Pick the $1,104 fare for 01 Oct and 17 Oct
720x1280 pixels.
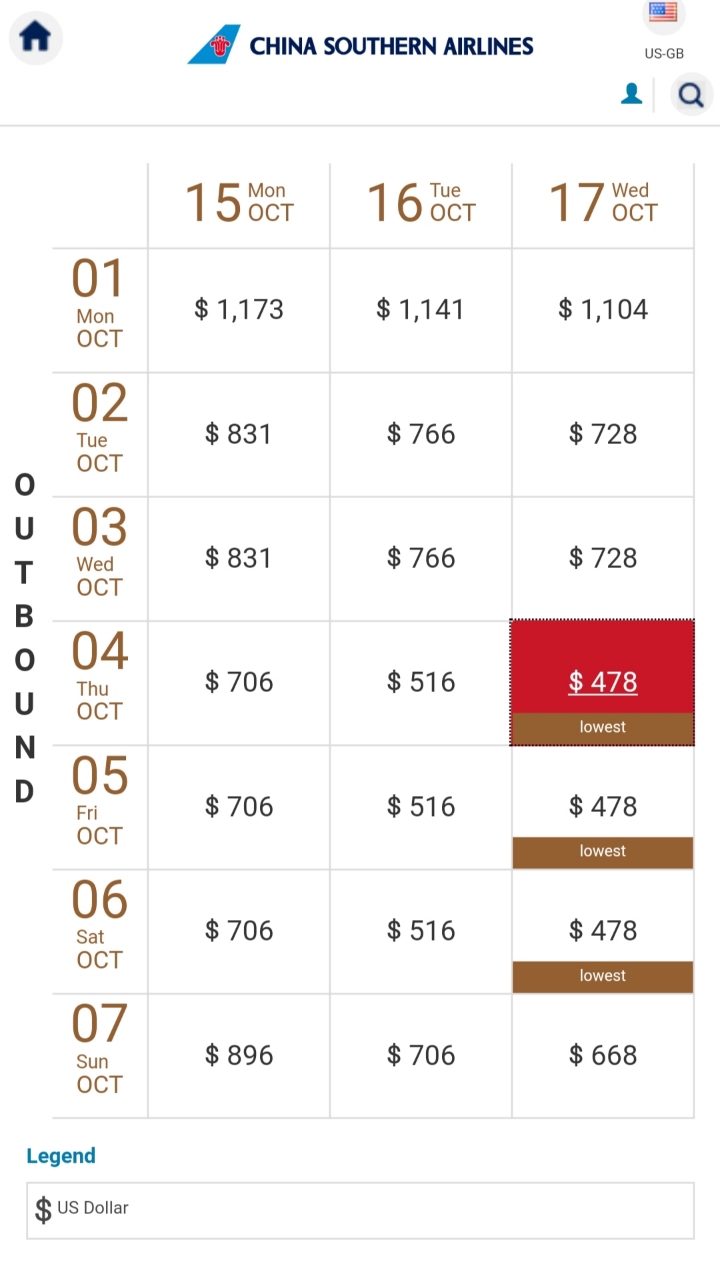603,310
